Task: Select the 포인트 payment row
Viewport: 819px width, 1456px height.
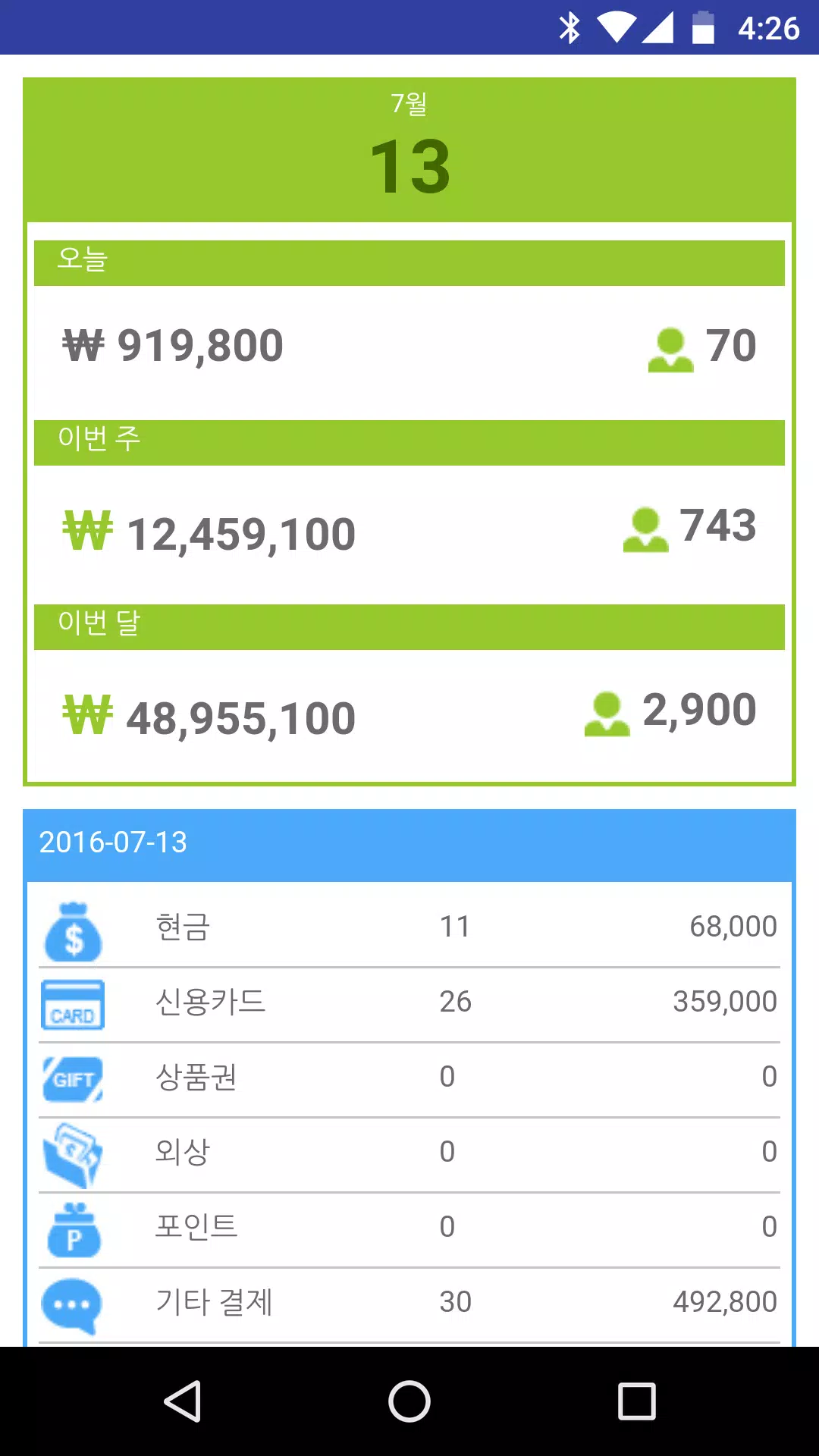Action: click(x=409, y=1229)
